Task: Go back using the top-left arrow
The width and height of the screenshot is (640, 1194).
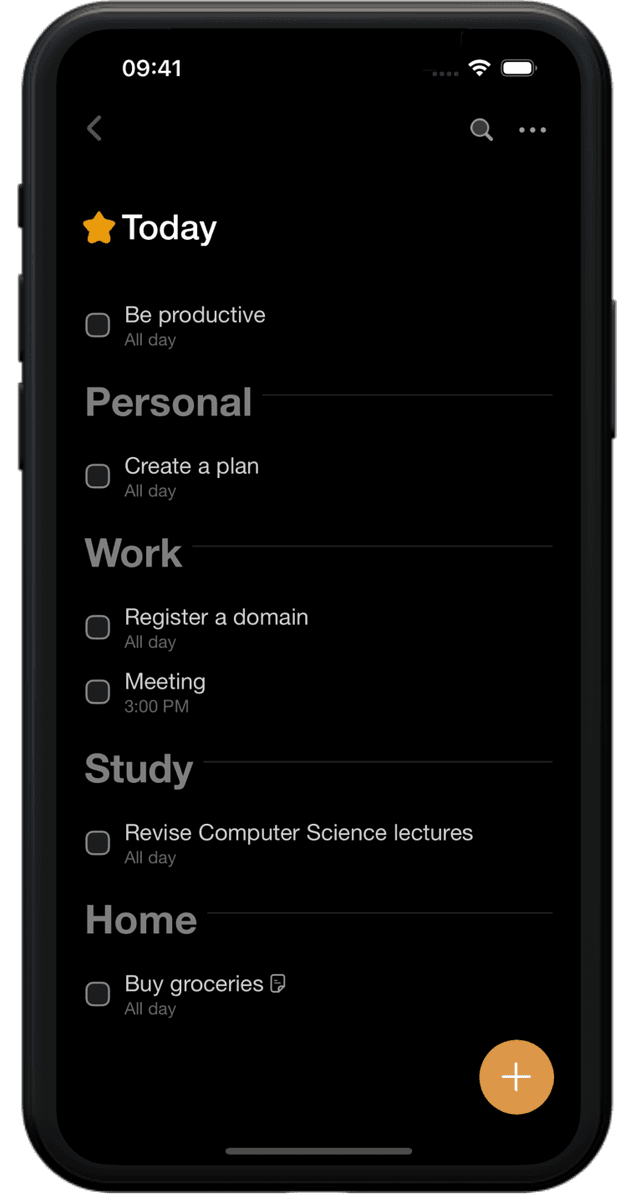Action: 94,129
